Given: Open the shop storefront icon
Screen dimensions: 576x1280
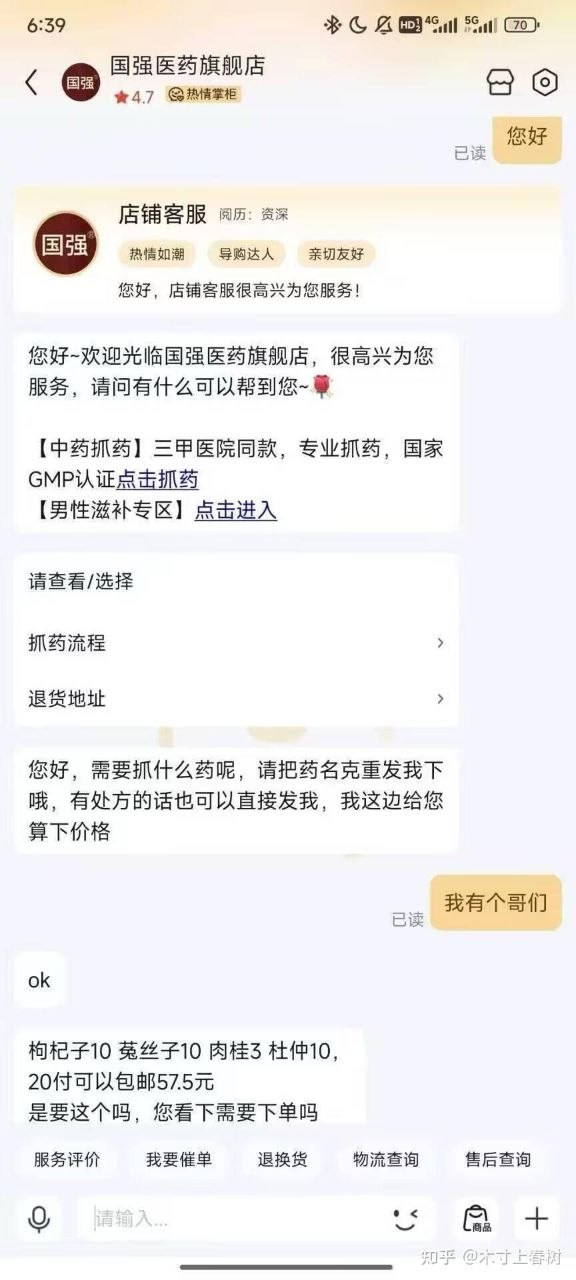Looking at the screenshot, I should 500,83.
